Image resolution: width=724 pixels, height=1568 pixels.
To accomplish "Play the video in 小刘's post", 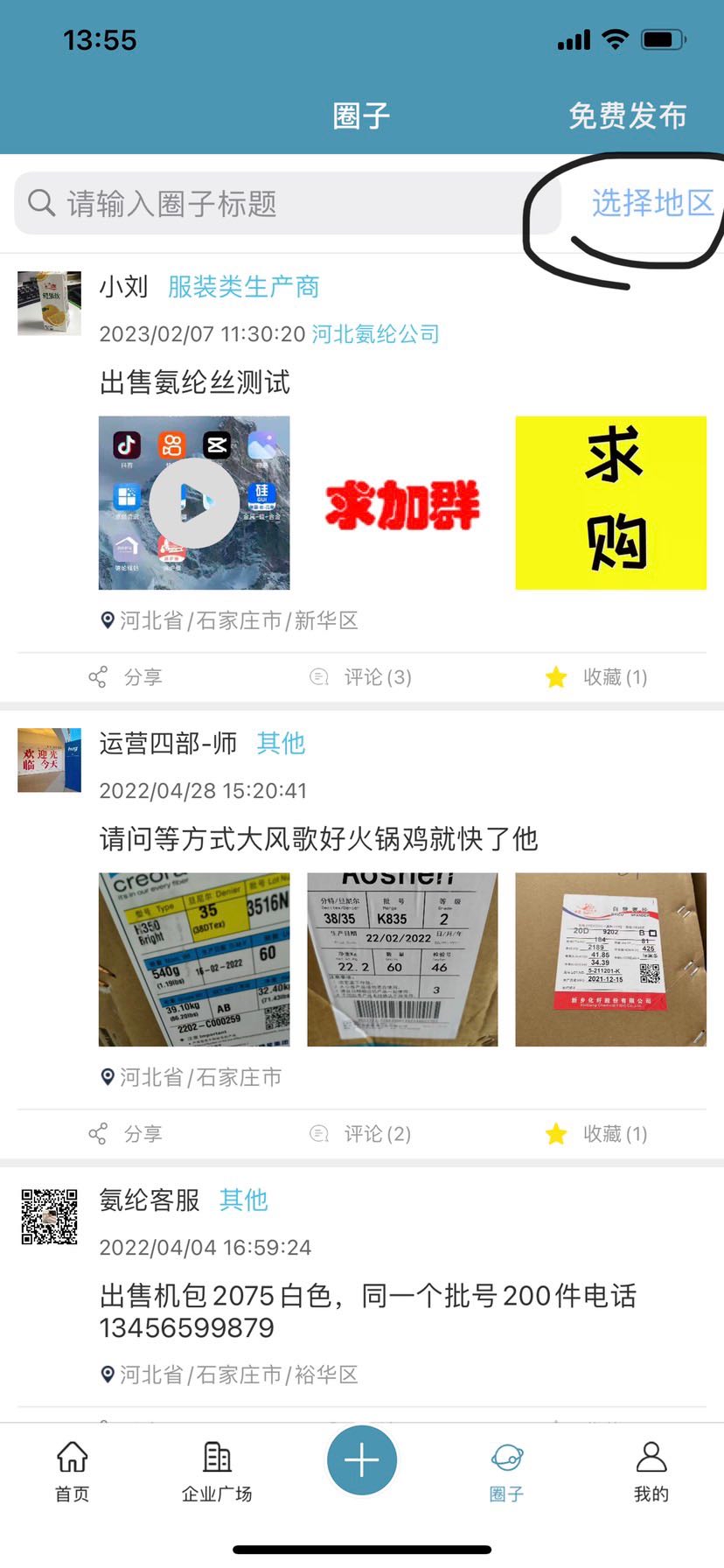I will click(x=194, y=503).
